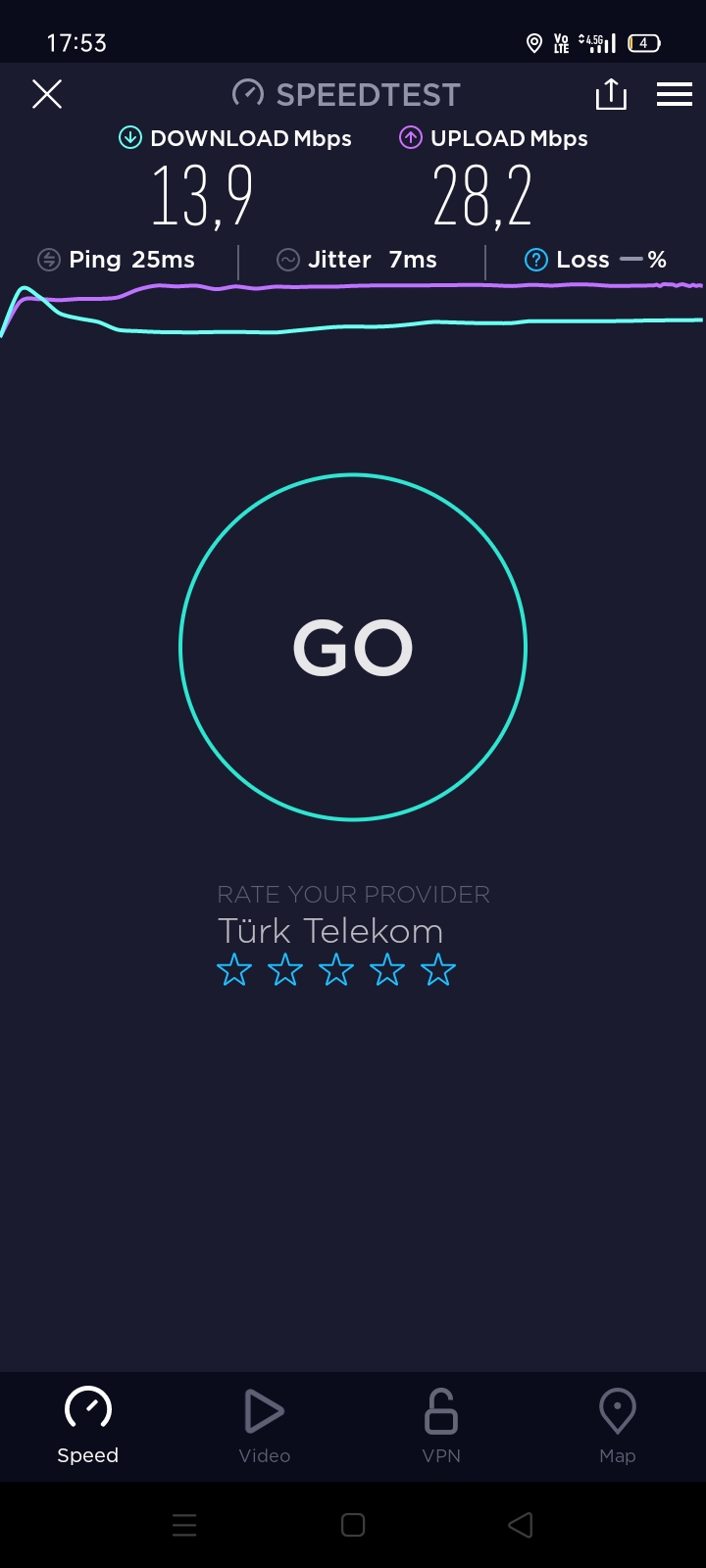Switch to the Video tab
This screenshot has height=1568, width=706.
pos(265,1426)
